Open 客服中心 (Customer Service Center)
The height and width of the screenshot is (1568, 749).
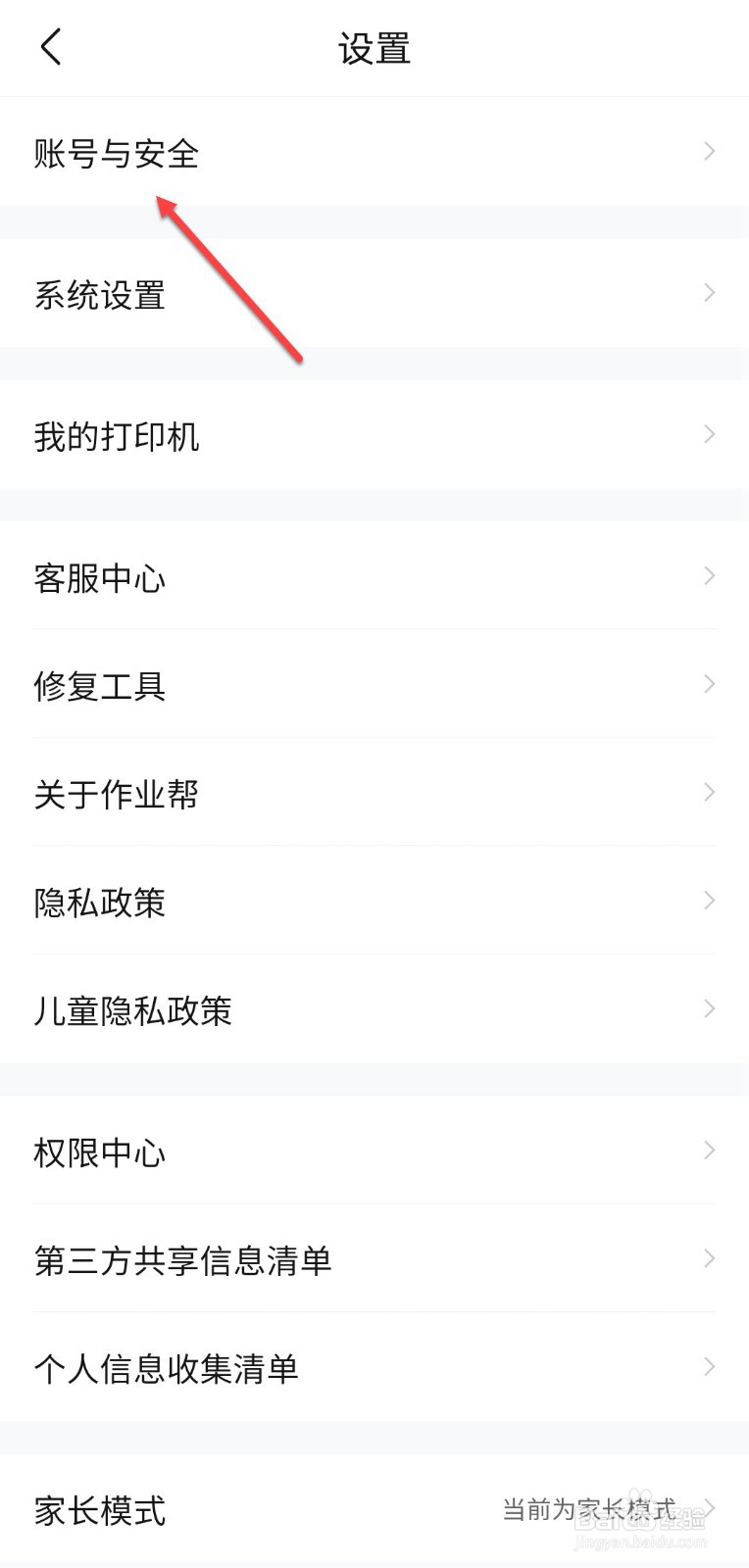click(99, 578)
